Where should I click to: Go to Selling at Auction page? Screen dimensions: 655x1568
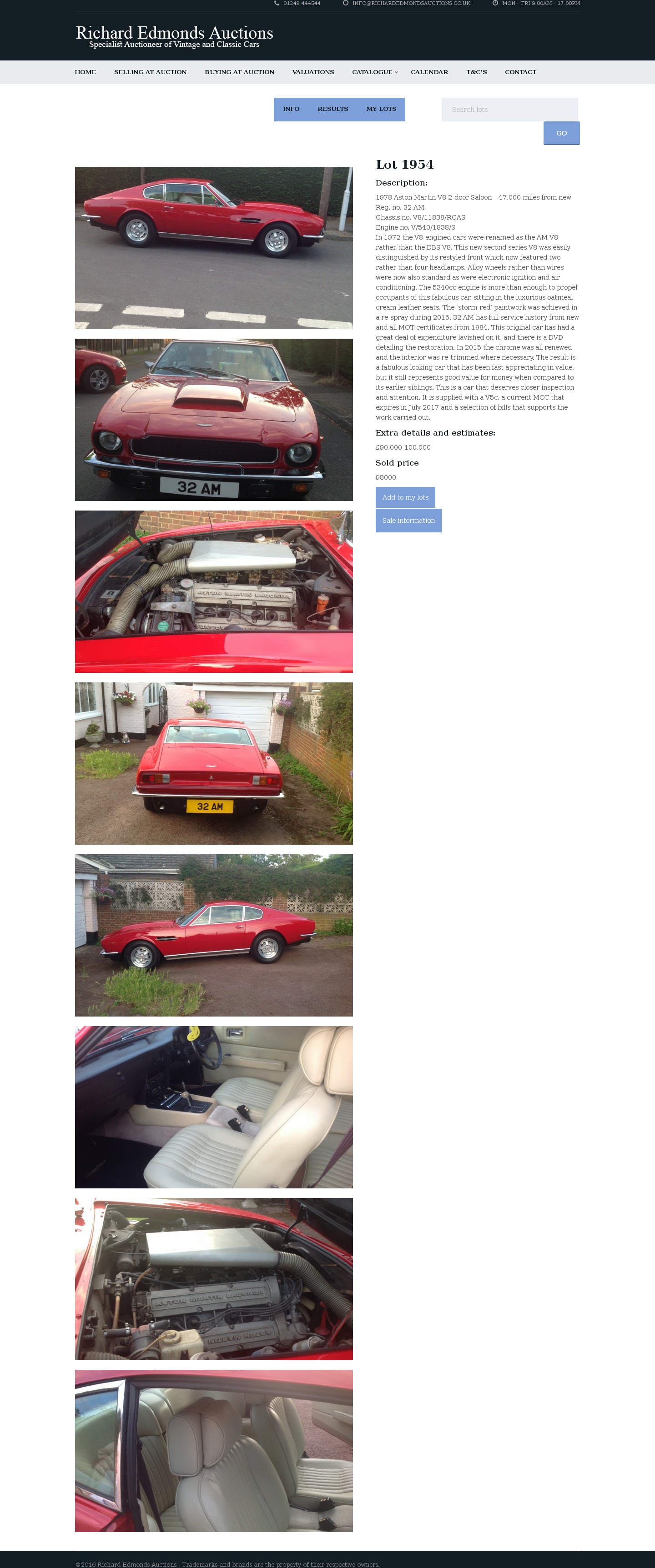pyautogui.click(x=151, y=72)
